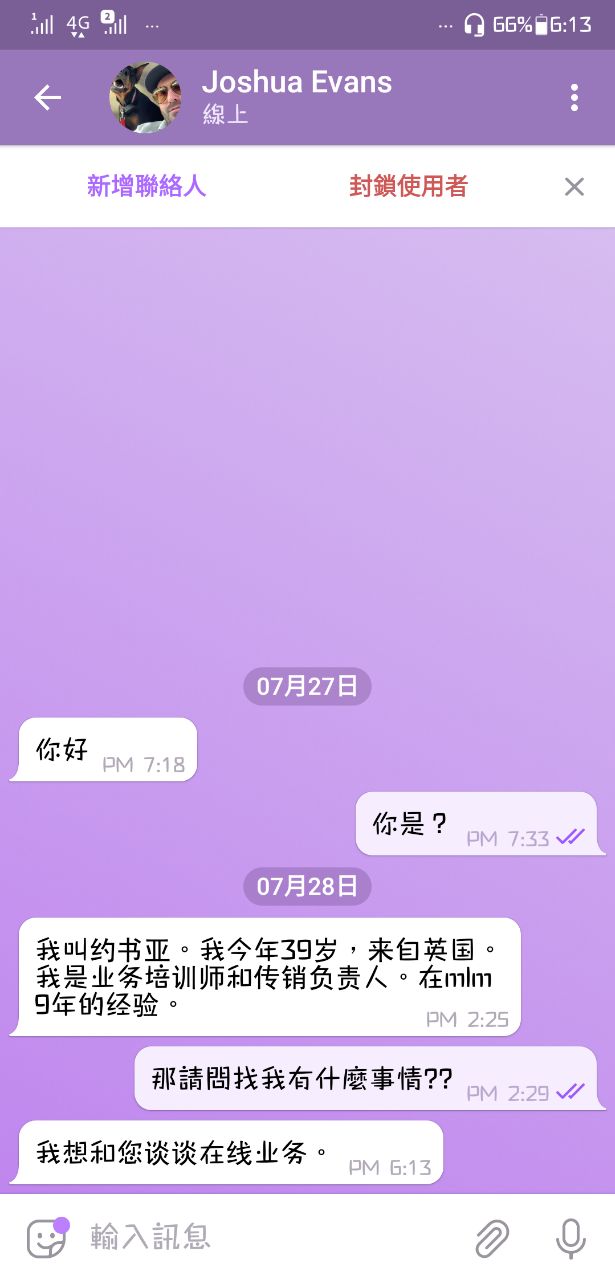Tap 封鎖使用者 to block user
Viewport: 615px width, 1280px height.
pyautogui.click(x=408, y=186)
